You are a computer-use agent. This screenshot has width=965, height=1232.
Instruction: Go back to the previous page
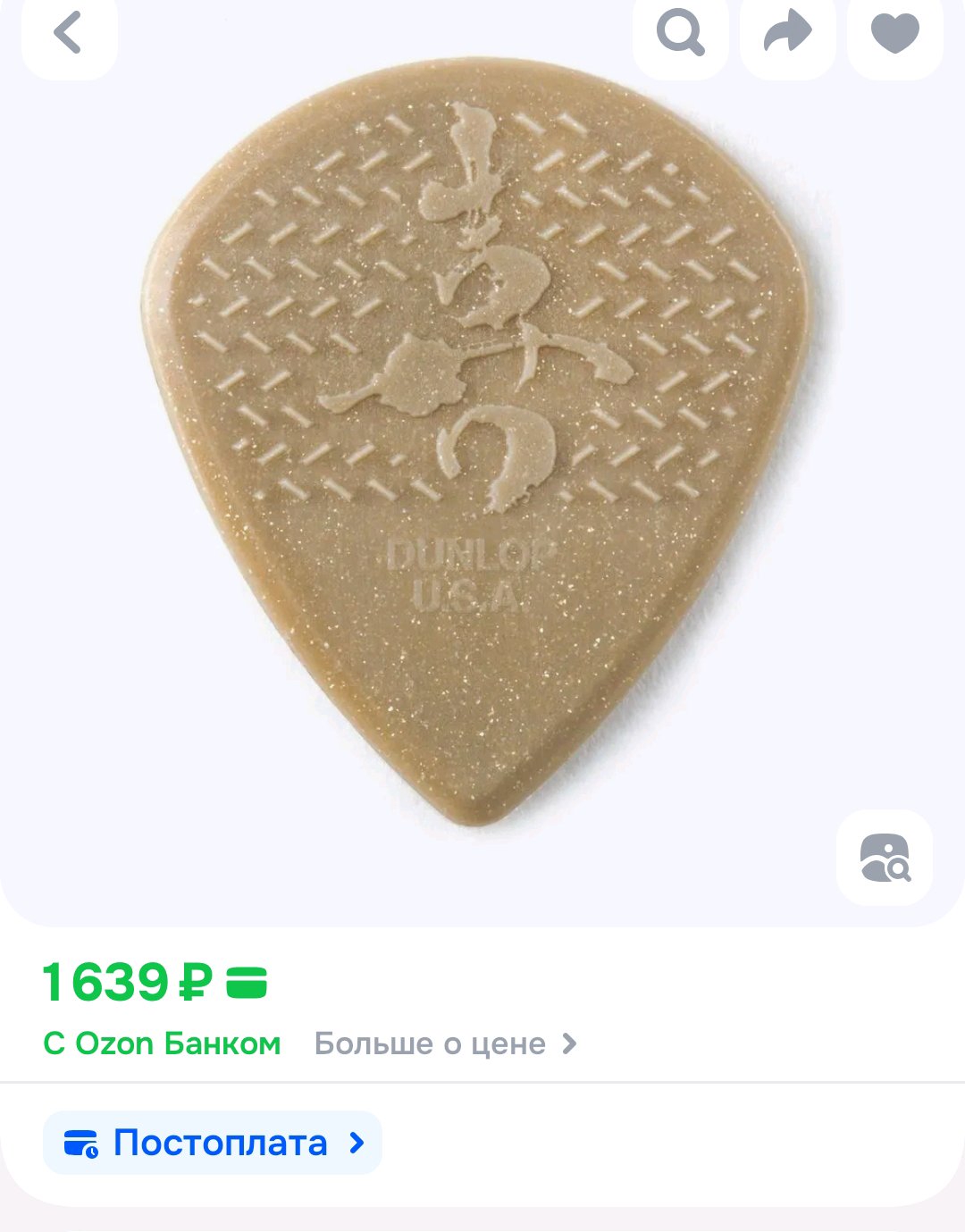(x=69, y=34)
